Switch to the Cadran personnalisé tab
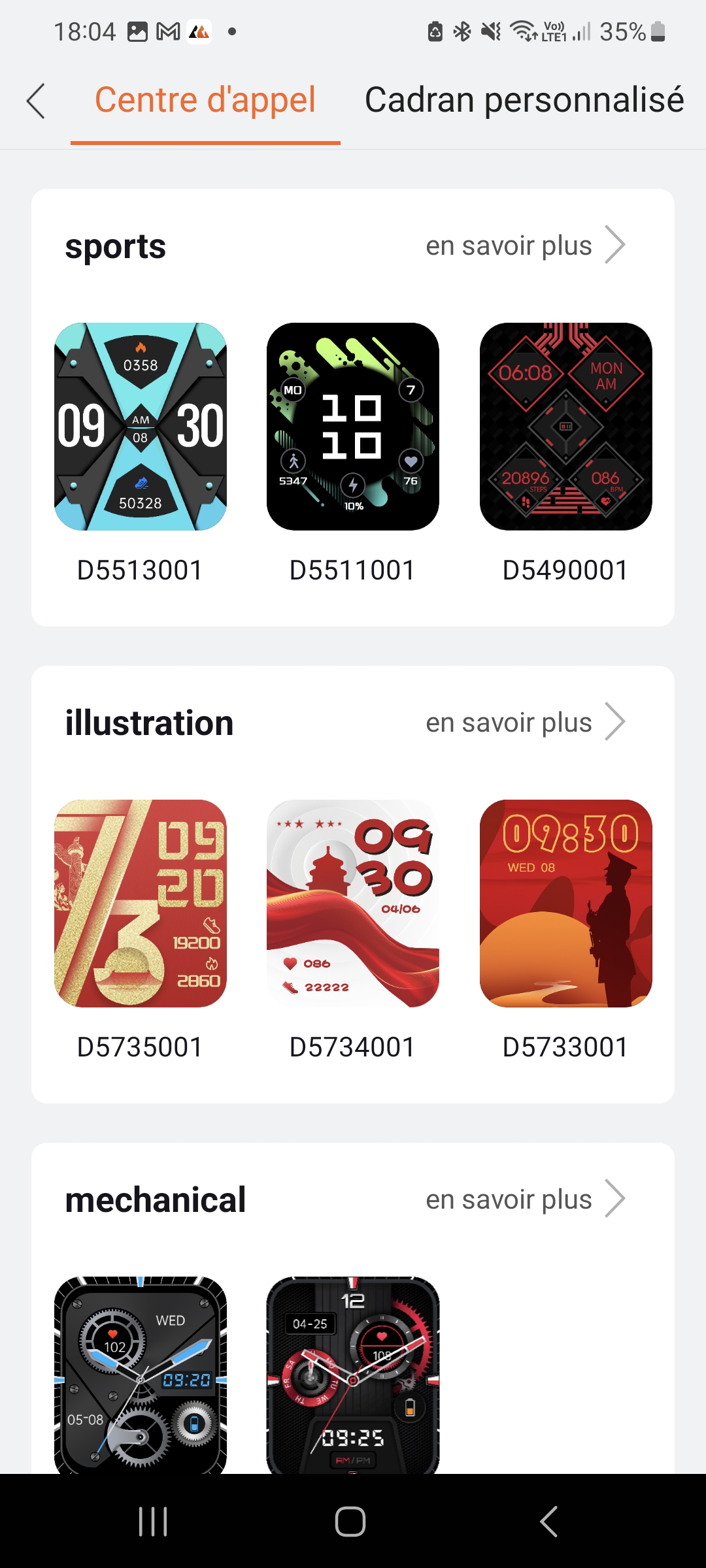The width and height of the screenshot is (706, 1568). [524, 100]
